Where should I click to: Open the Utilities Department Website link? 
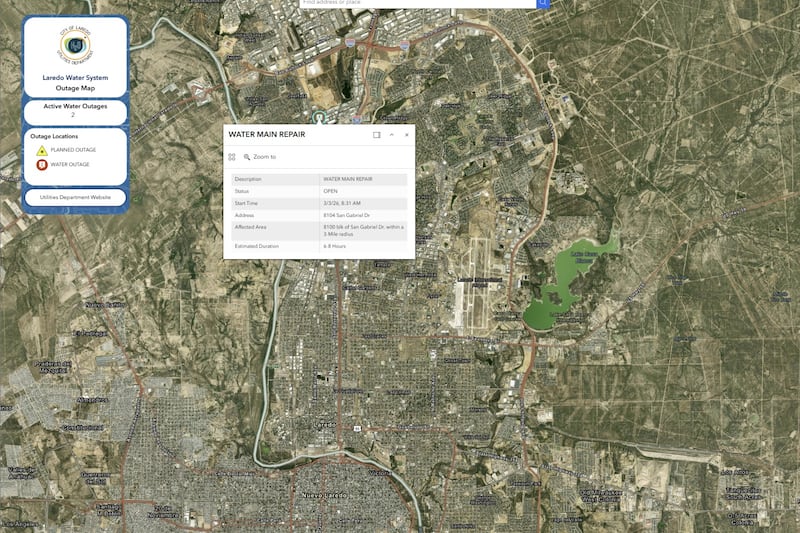pos(76,198)
